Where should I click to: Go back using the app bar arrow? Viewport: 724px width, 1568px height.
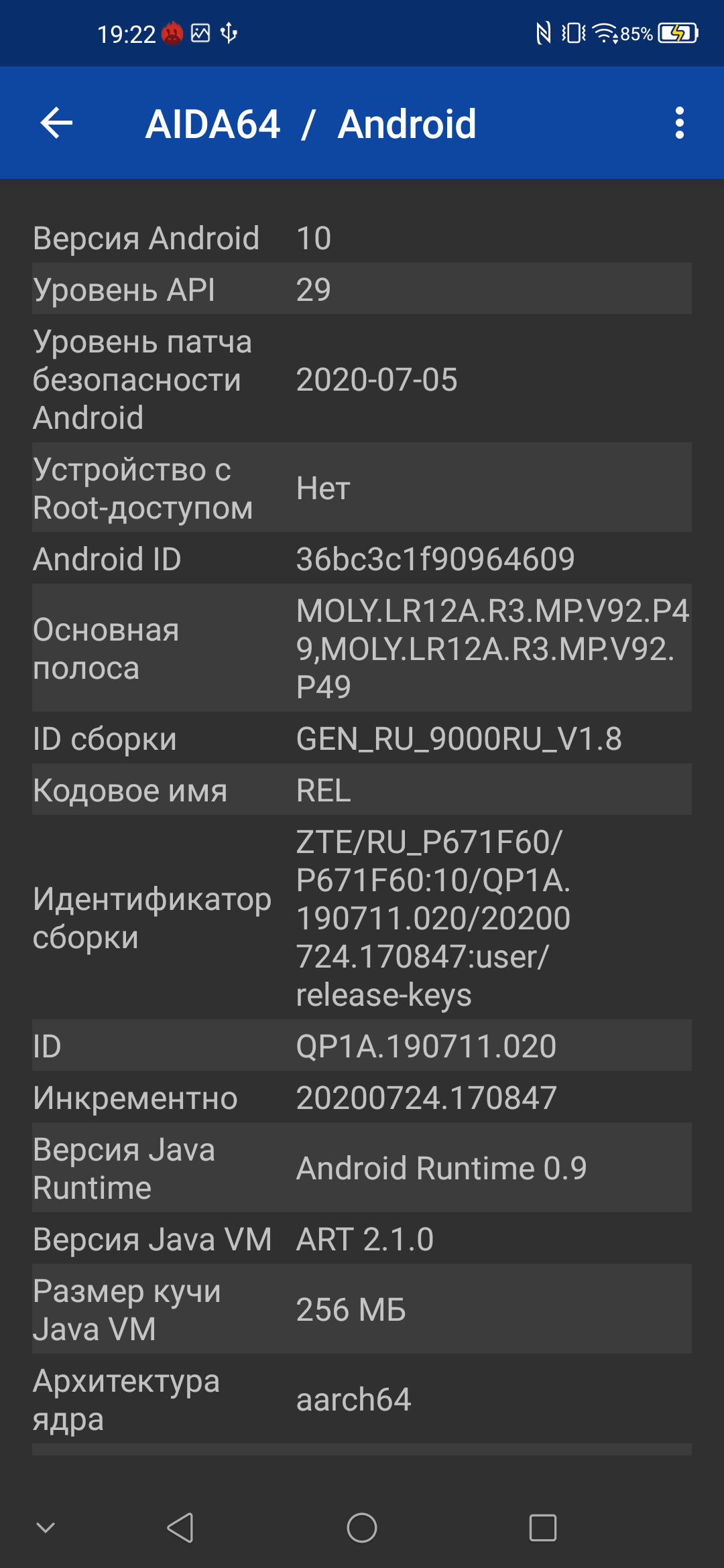(x=56, y=123)
